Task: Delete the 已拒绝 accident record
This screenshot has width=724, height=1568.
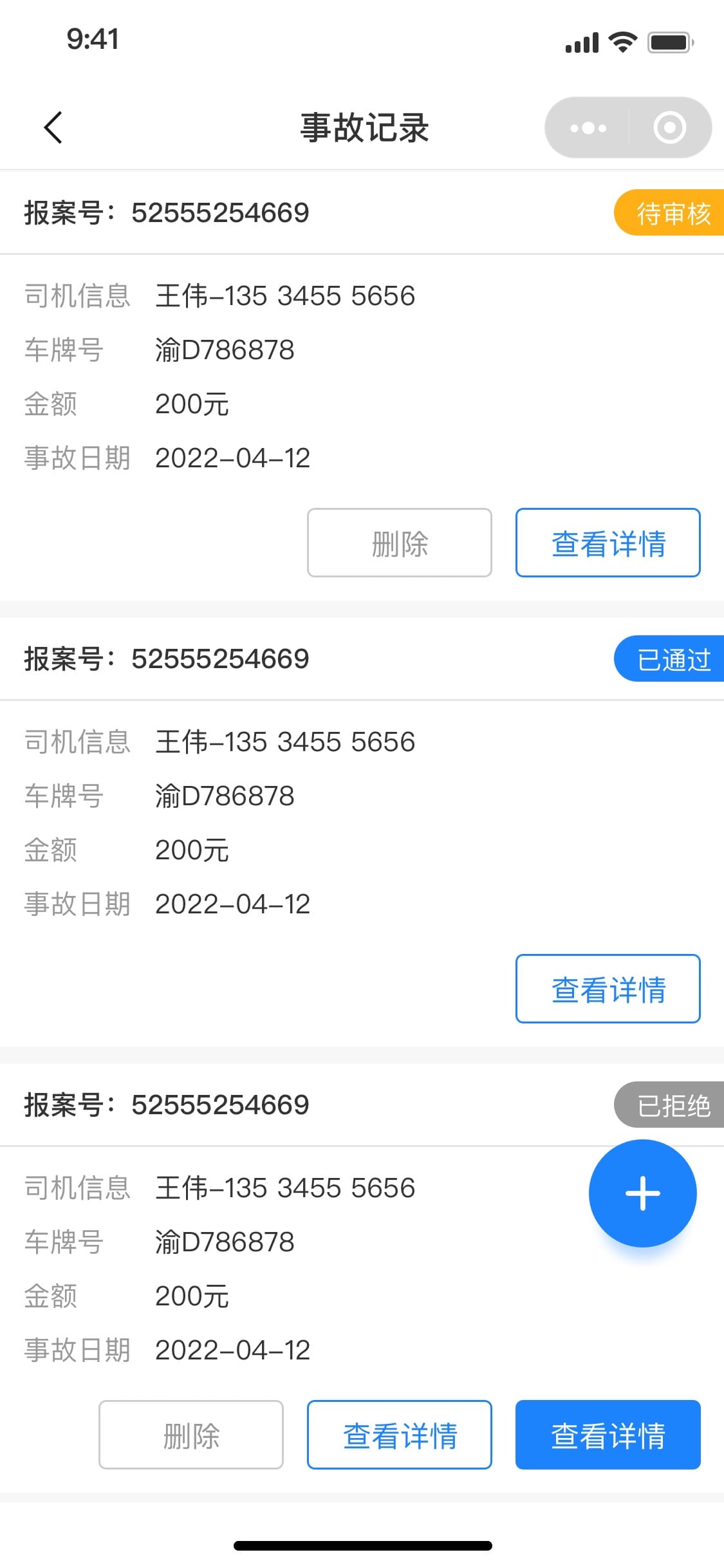Action: tap(191, 1435)
